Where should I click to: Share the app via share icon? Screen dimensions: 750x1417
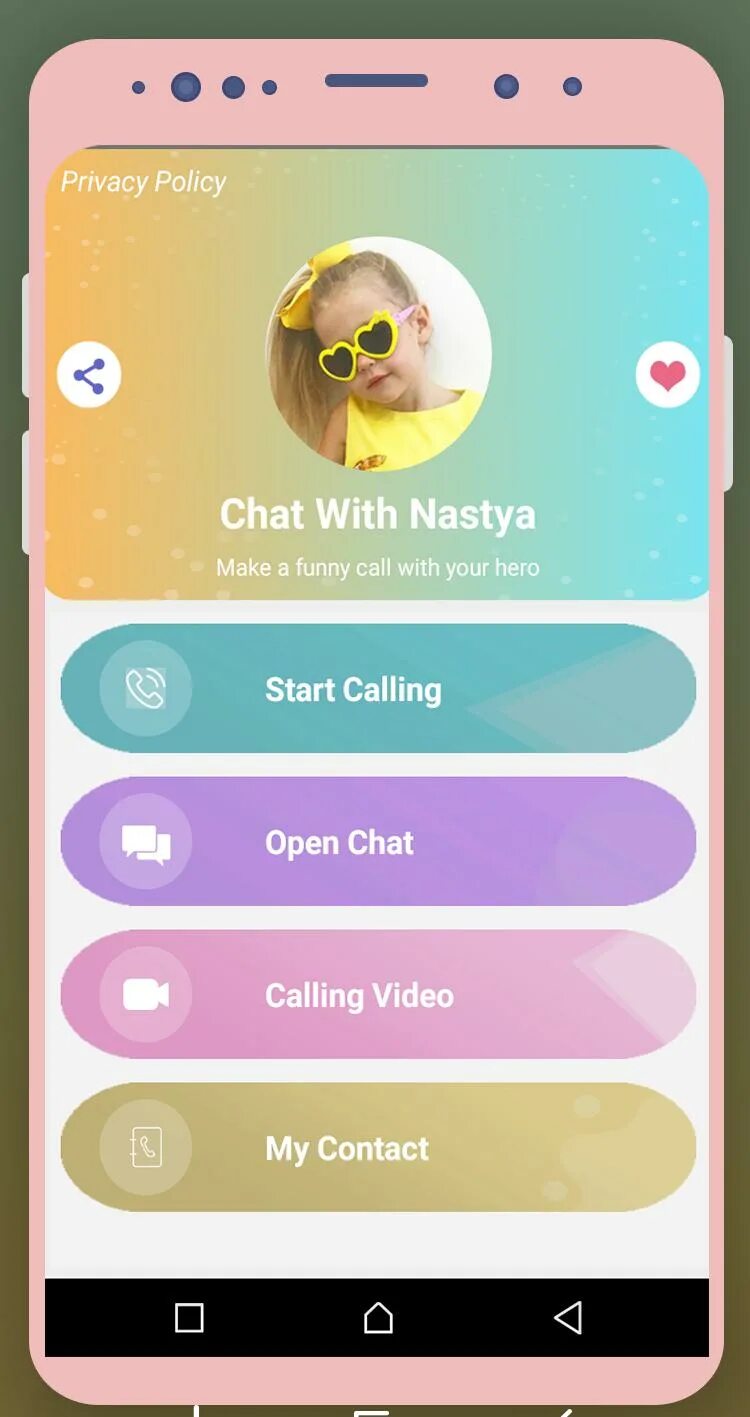pos(89,376)
